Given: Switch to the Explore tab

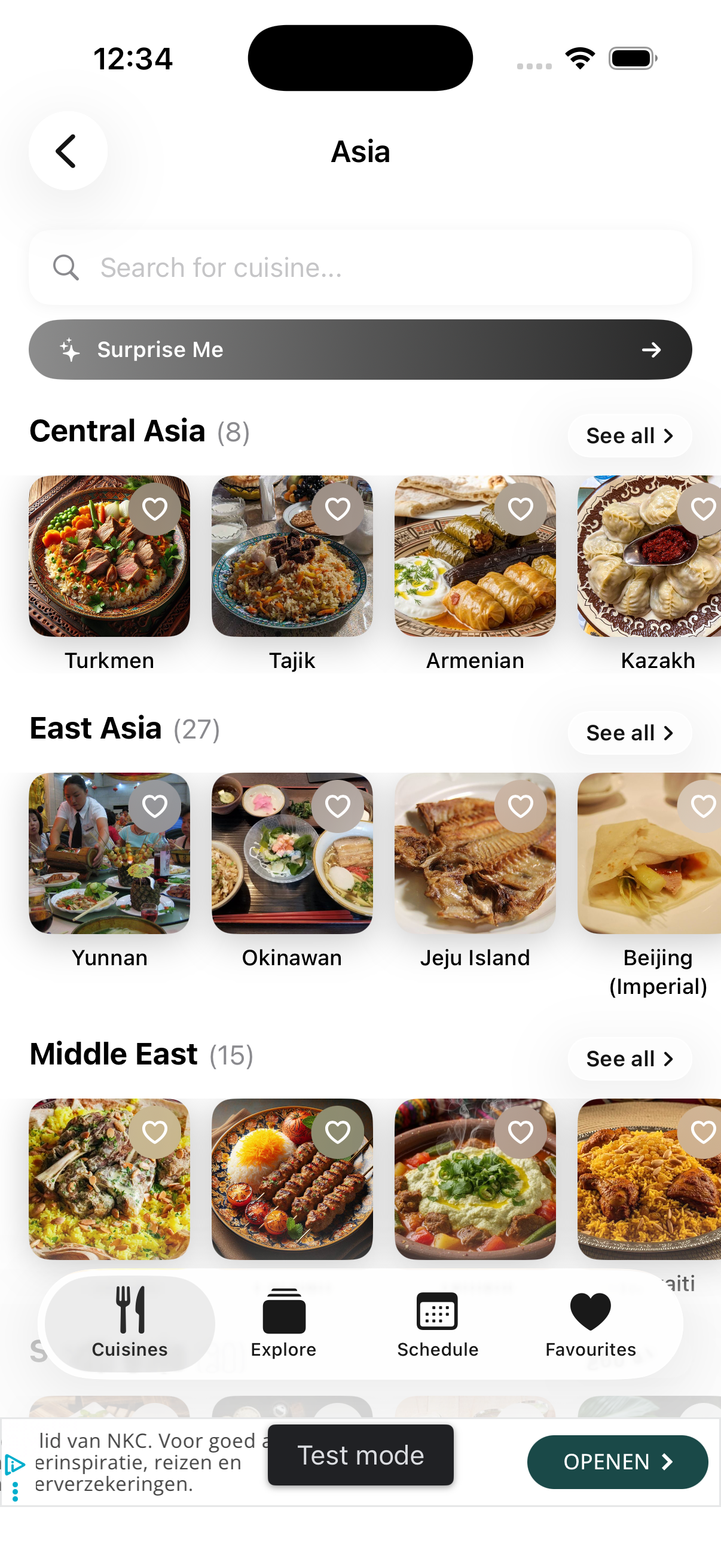Looking at the screenshot, I should (x=283, y=1323).
